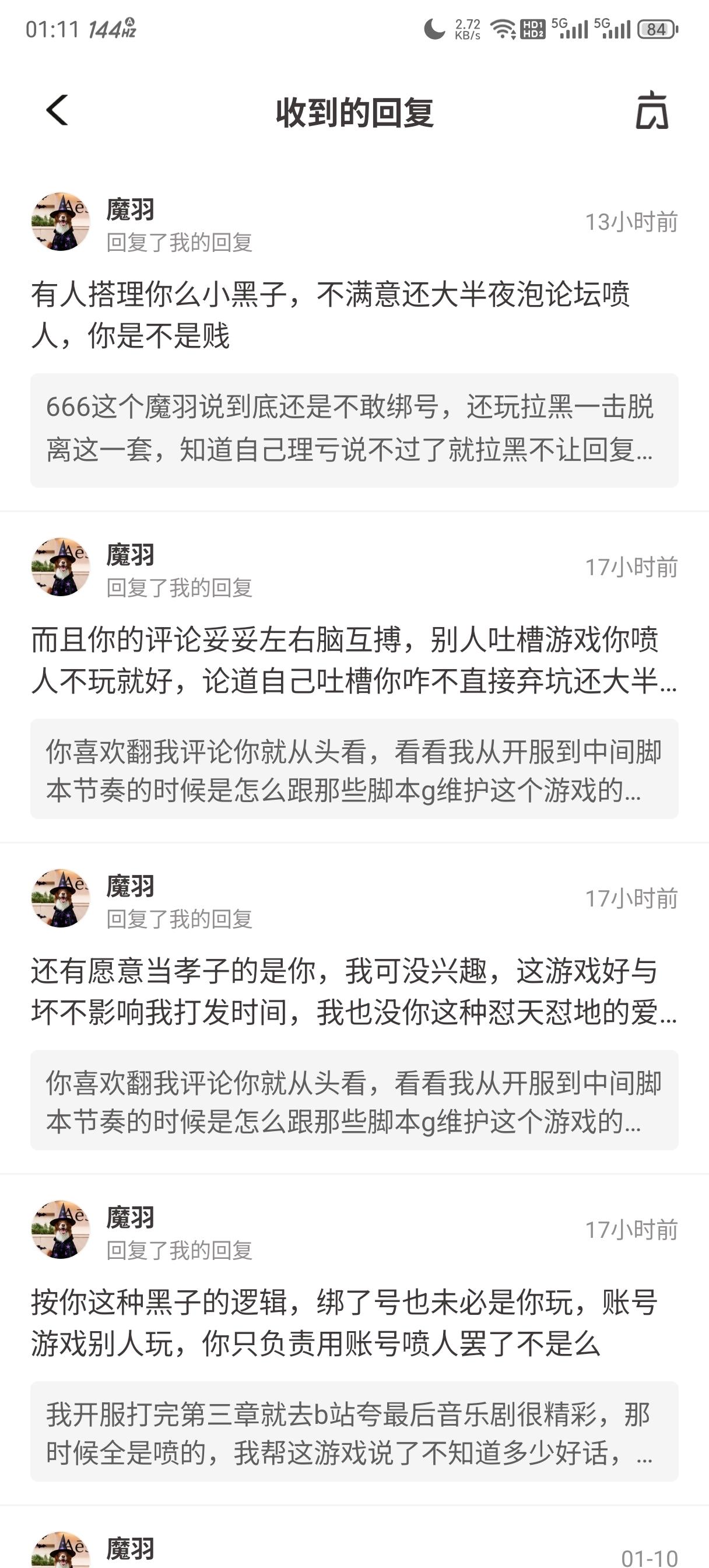Open the reply starting 而且你的评论妥妥左右脑互搏
The width and height of the screenshot is (709, 1568).
click(354, 660)
